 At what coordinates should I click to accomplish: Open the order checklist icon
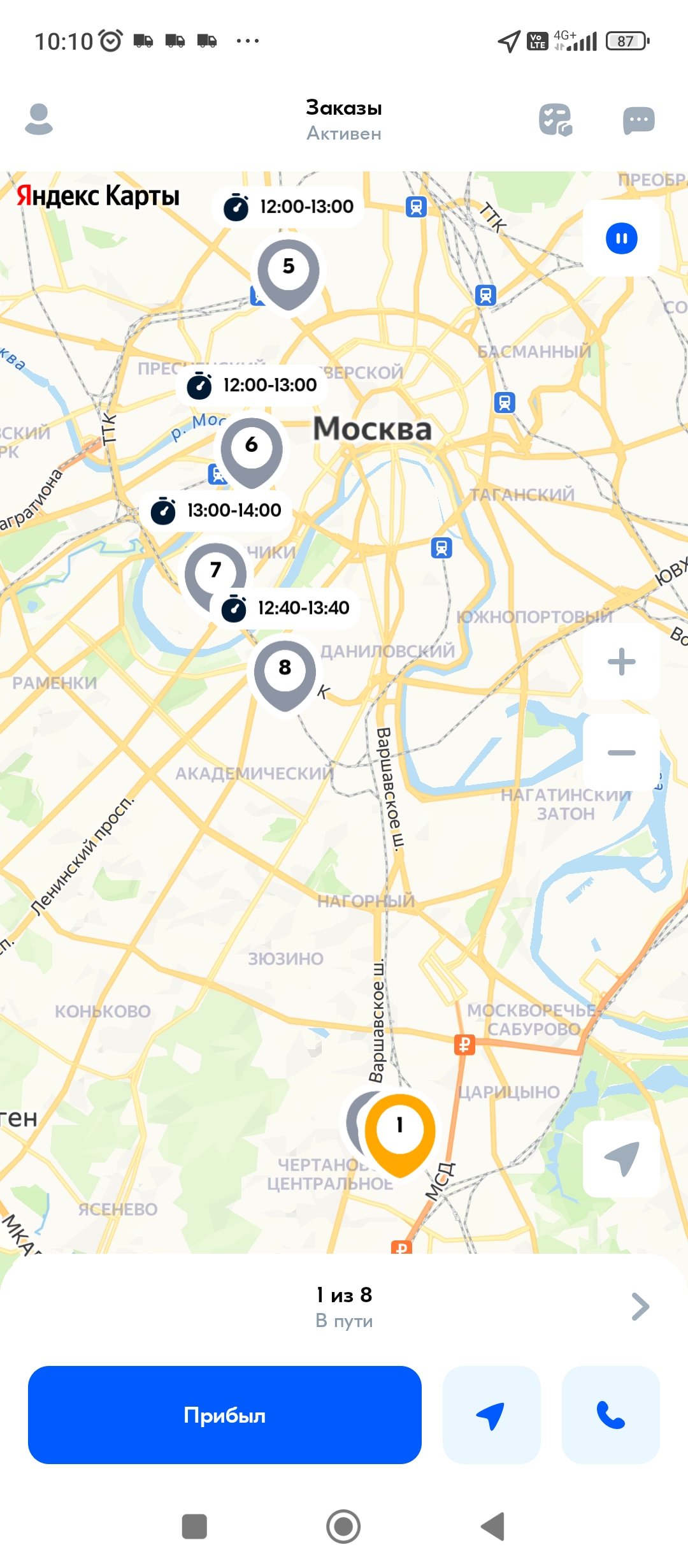click(555, 120)
